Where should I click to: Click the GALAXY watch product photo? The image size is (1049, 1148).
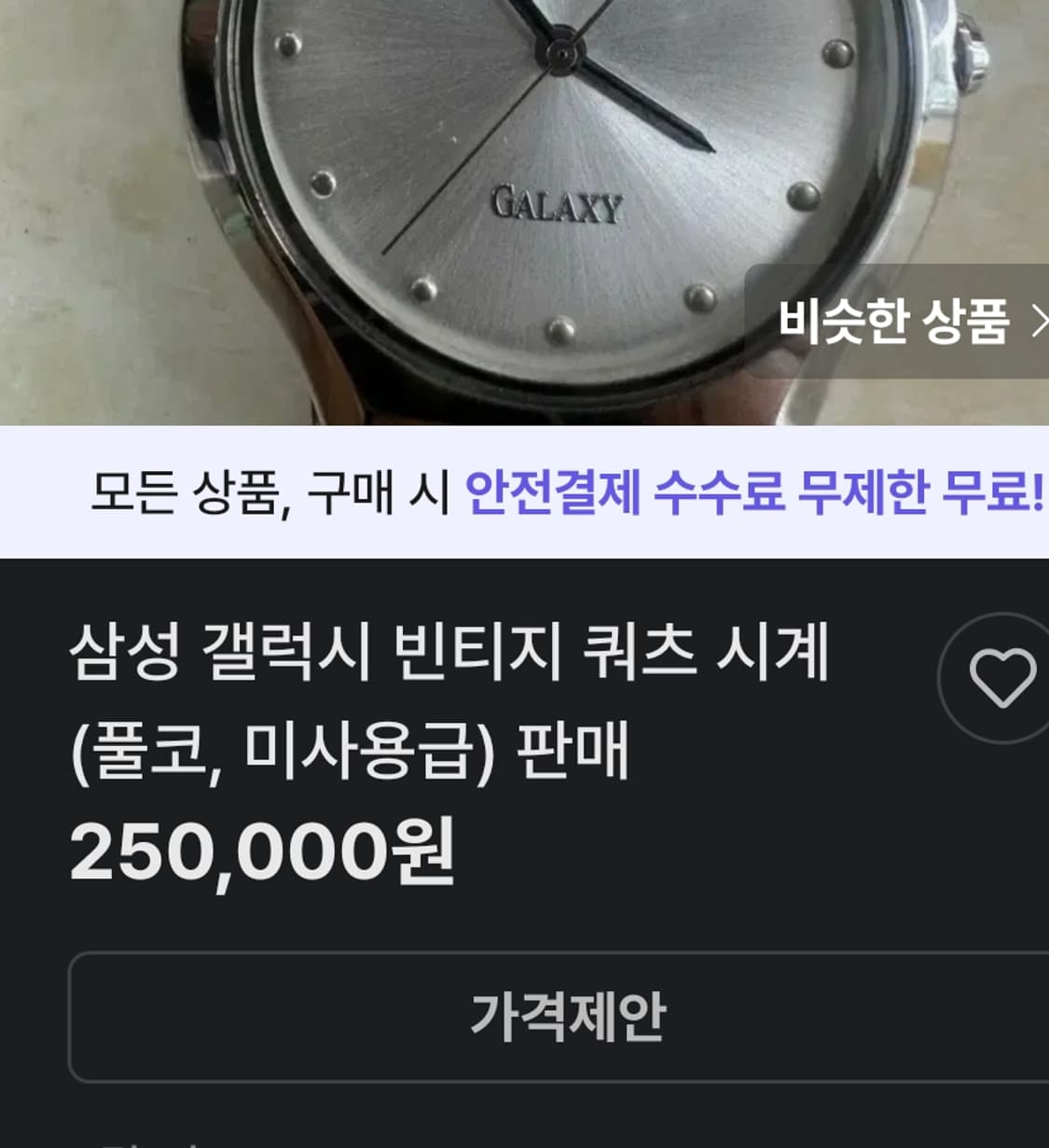click(522, 187)
